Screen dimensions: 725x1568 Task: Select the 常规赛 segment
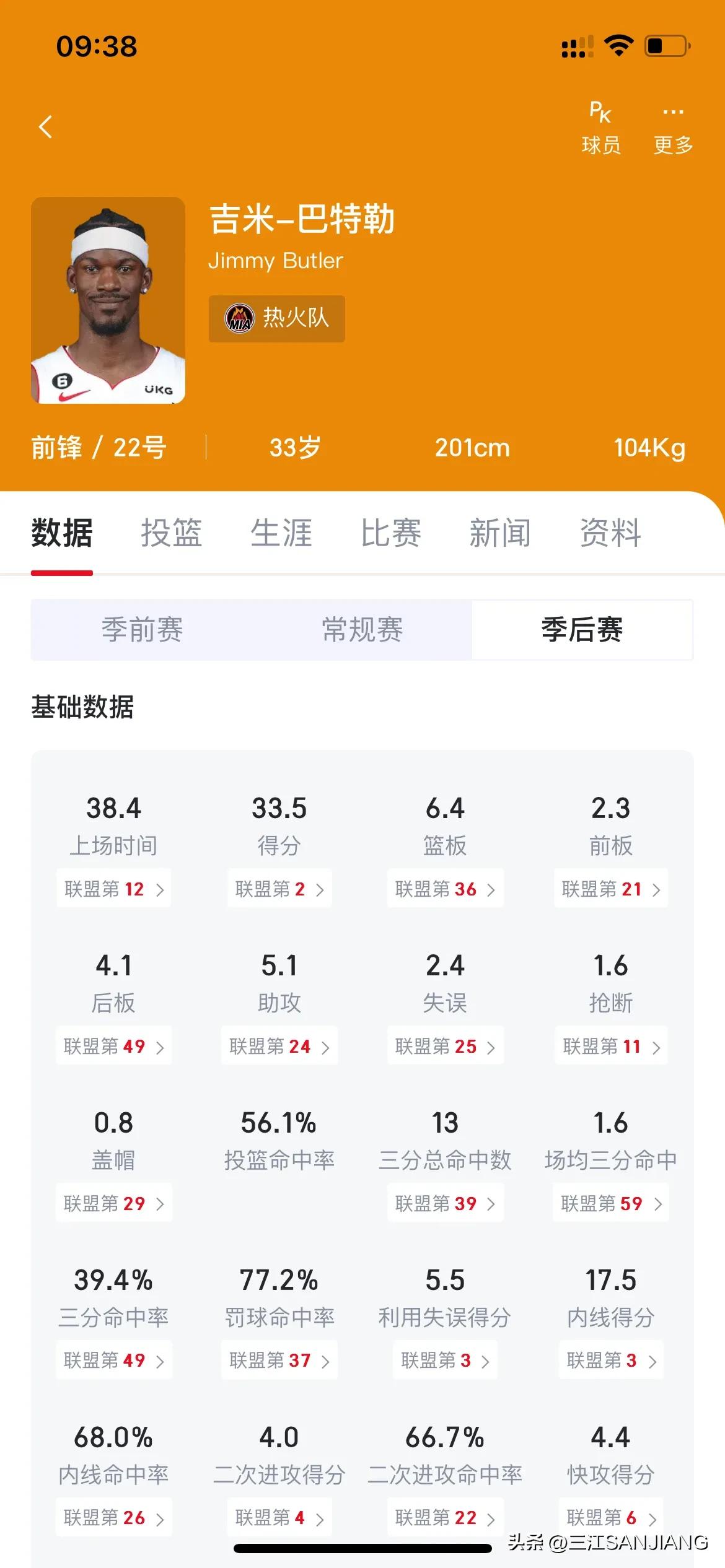pos(362,630)
